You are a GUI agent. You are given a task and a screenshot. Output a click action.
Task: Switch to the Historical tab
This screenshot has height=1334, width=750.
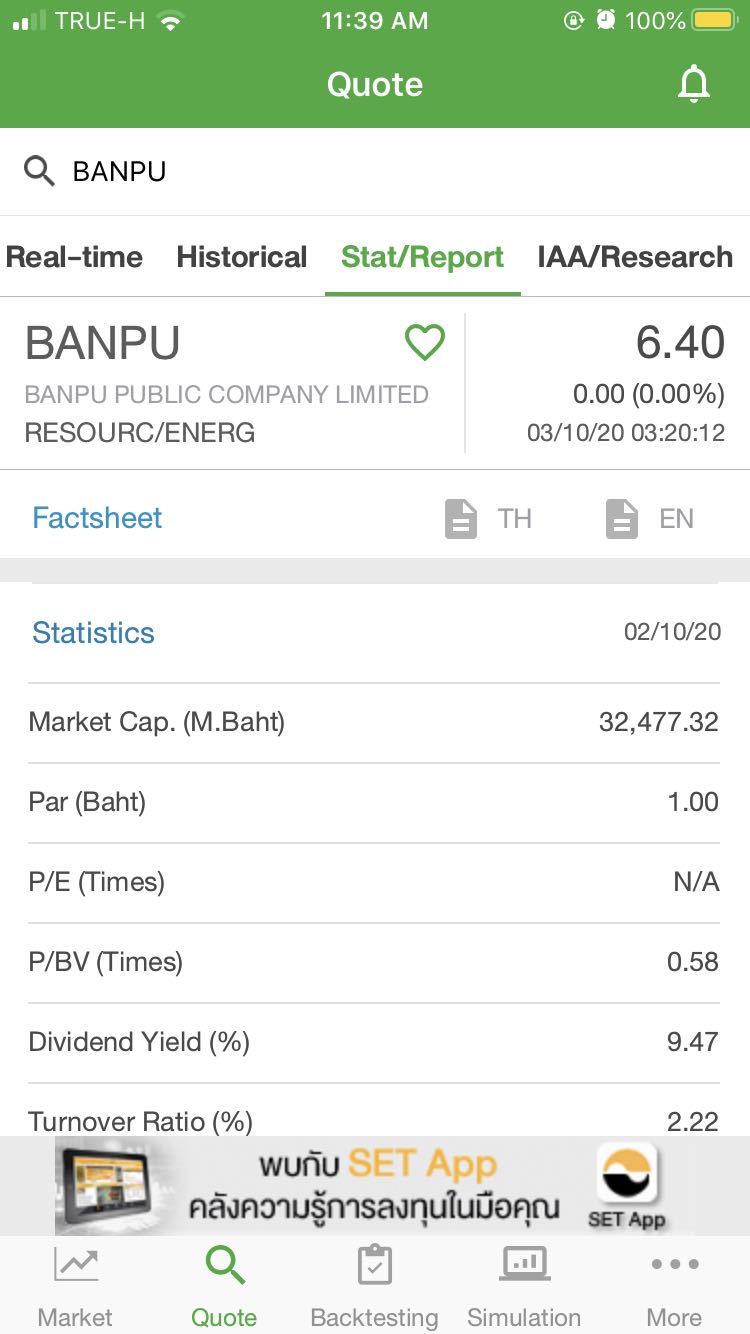coord(242,257)
